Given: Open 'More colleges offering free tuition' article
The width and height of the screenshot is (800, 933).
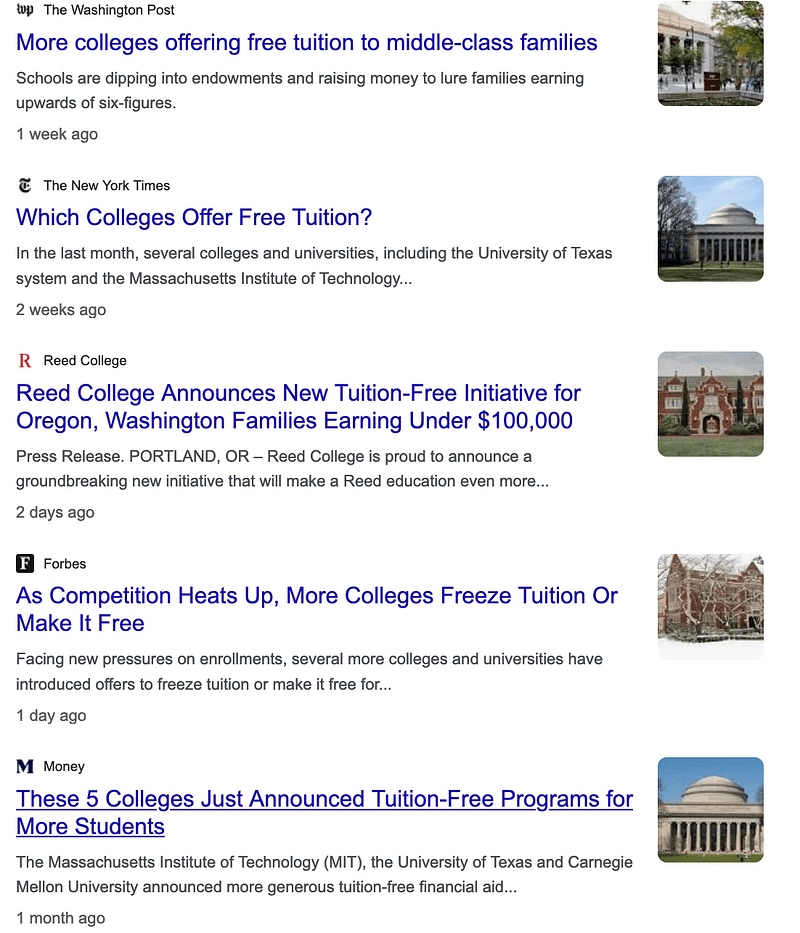Looking at the screenshot, I should pyautogui.click(x=306, y=43).
